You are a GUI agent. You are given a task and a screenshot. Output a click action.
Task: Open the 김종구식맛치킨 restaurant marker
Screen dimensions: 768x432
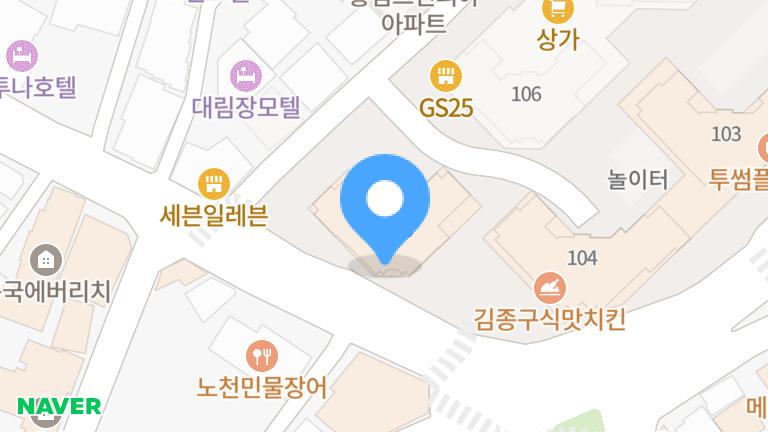click(x=549, y=289)
